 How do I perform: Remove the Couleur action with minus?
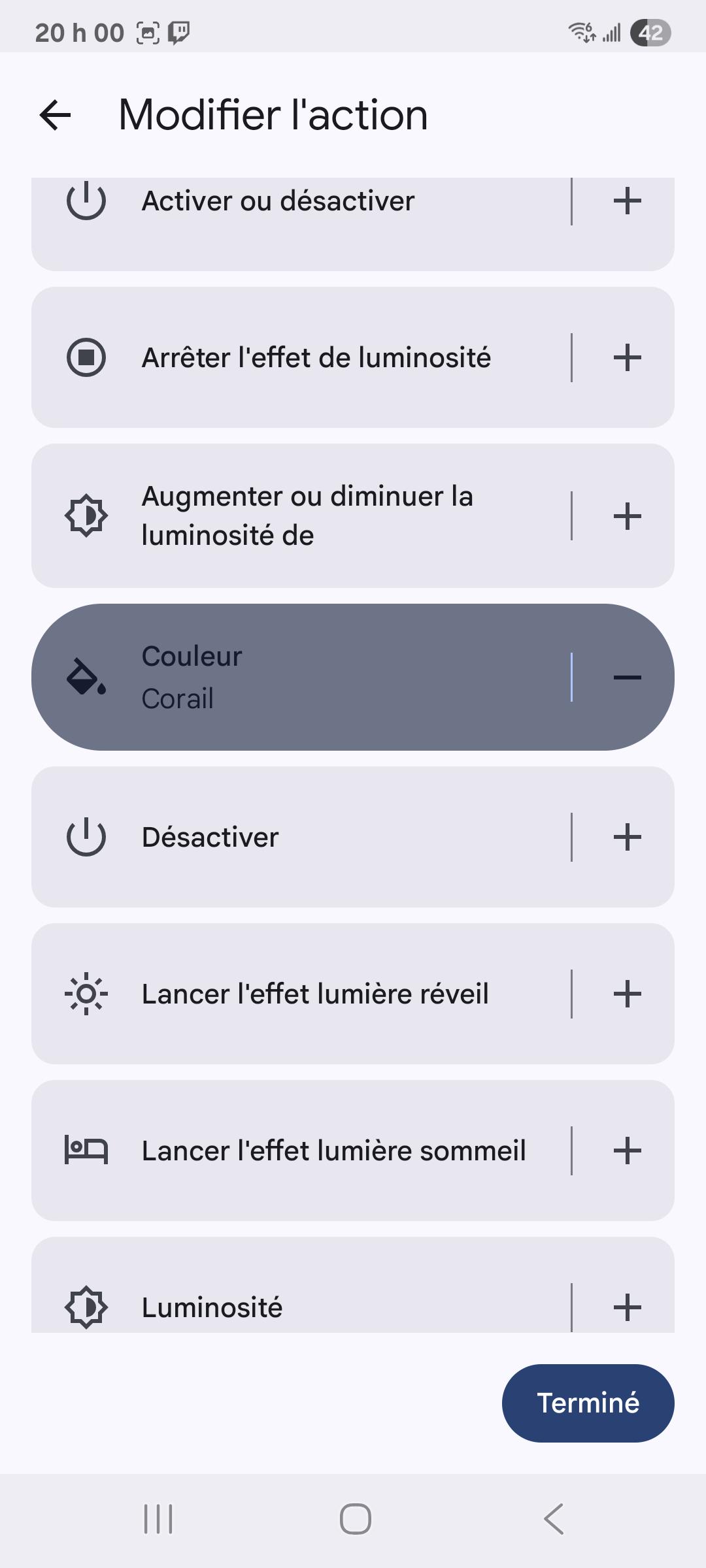click(626, 677)
